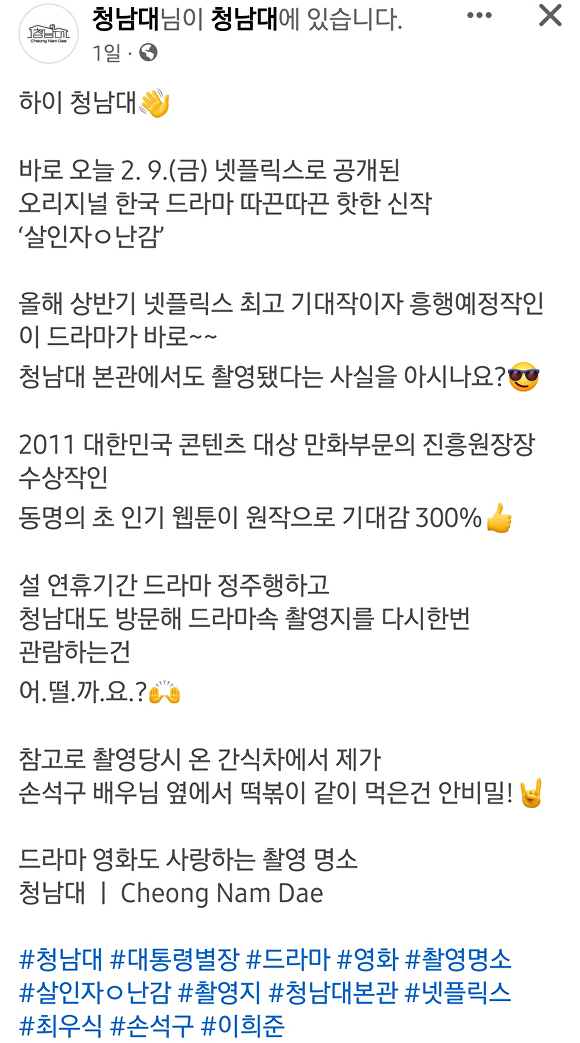This screenshot has width=580, height=1043.
Task: Open the tagged location 청남대
Action: point(243,19)
